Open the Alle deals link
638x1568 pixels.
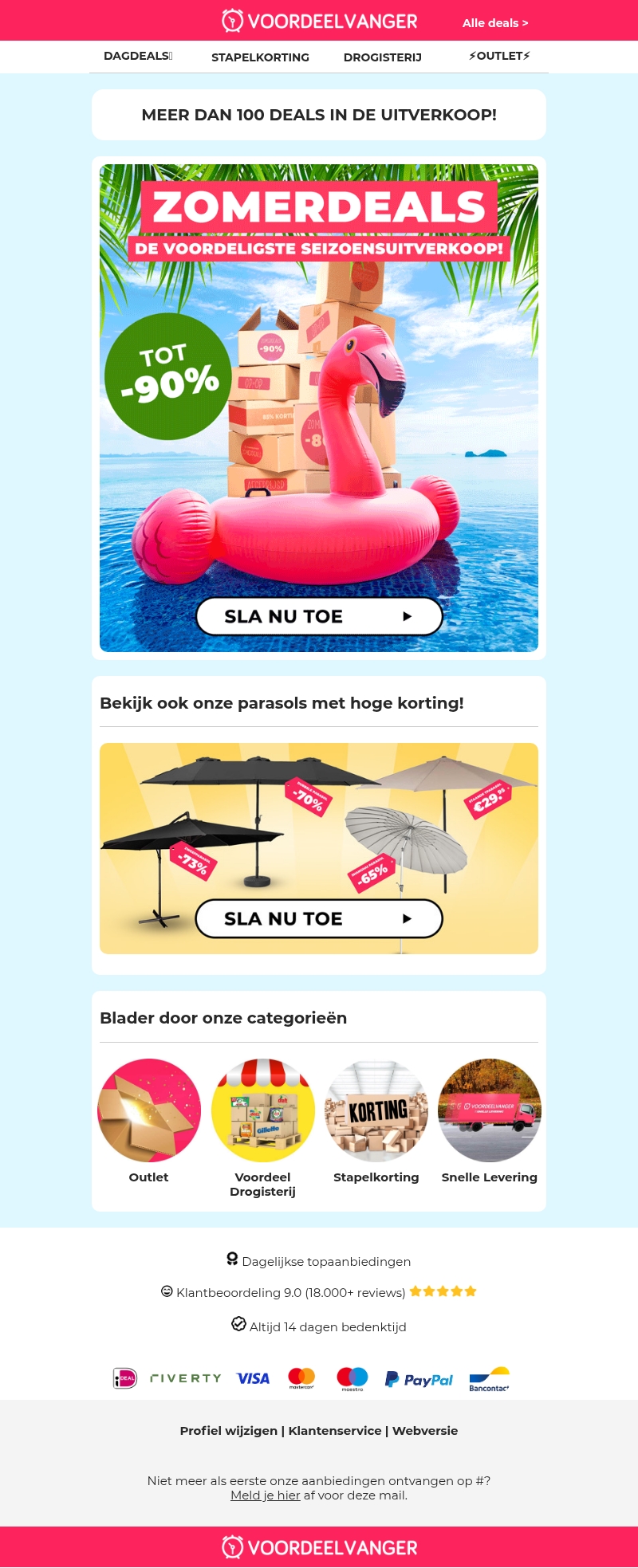[x=494, y=23]
